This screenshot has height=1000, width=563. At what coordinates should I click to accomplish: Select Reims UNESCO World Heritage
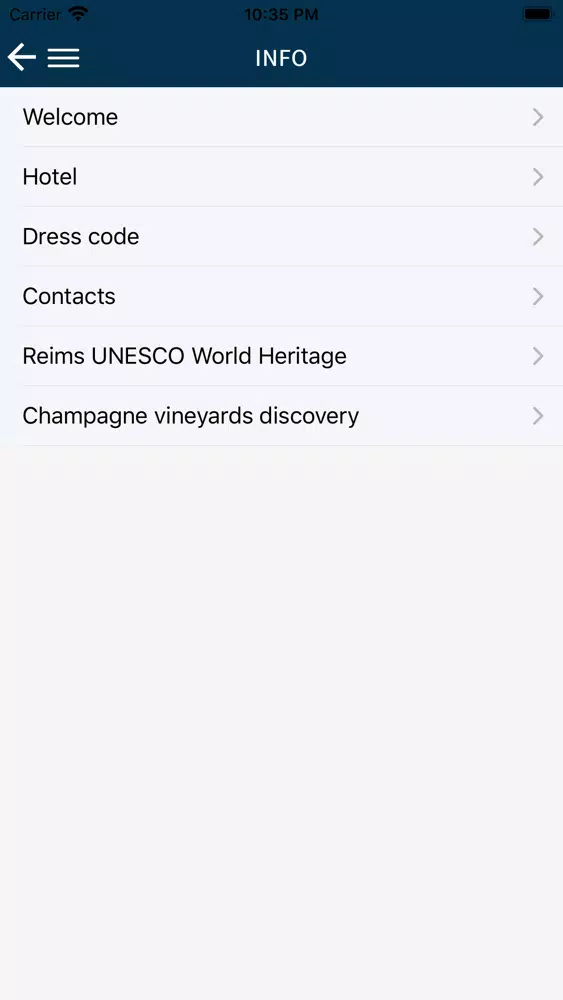coord(281,356)
